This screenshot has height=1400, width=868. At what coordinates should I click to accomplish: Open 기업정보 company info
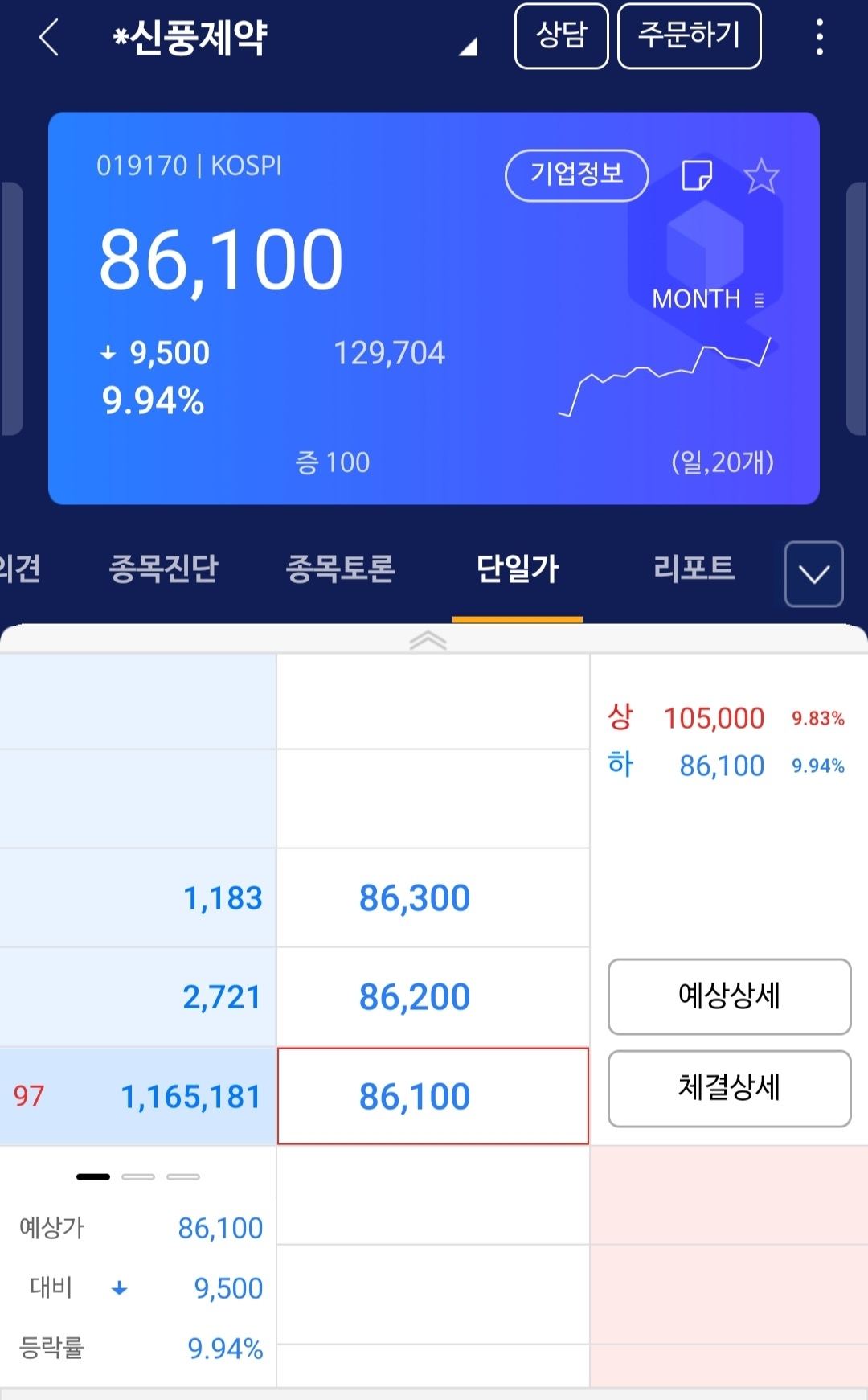coord(576,174)
